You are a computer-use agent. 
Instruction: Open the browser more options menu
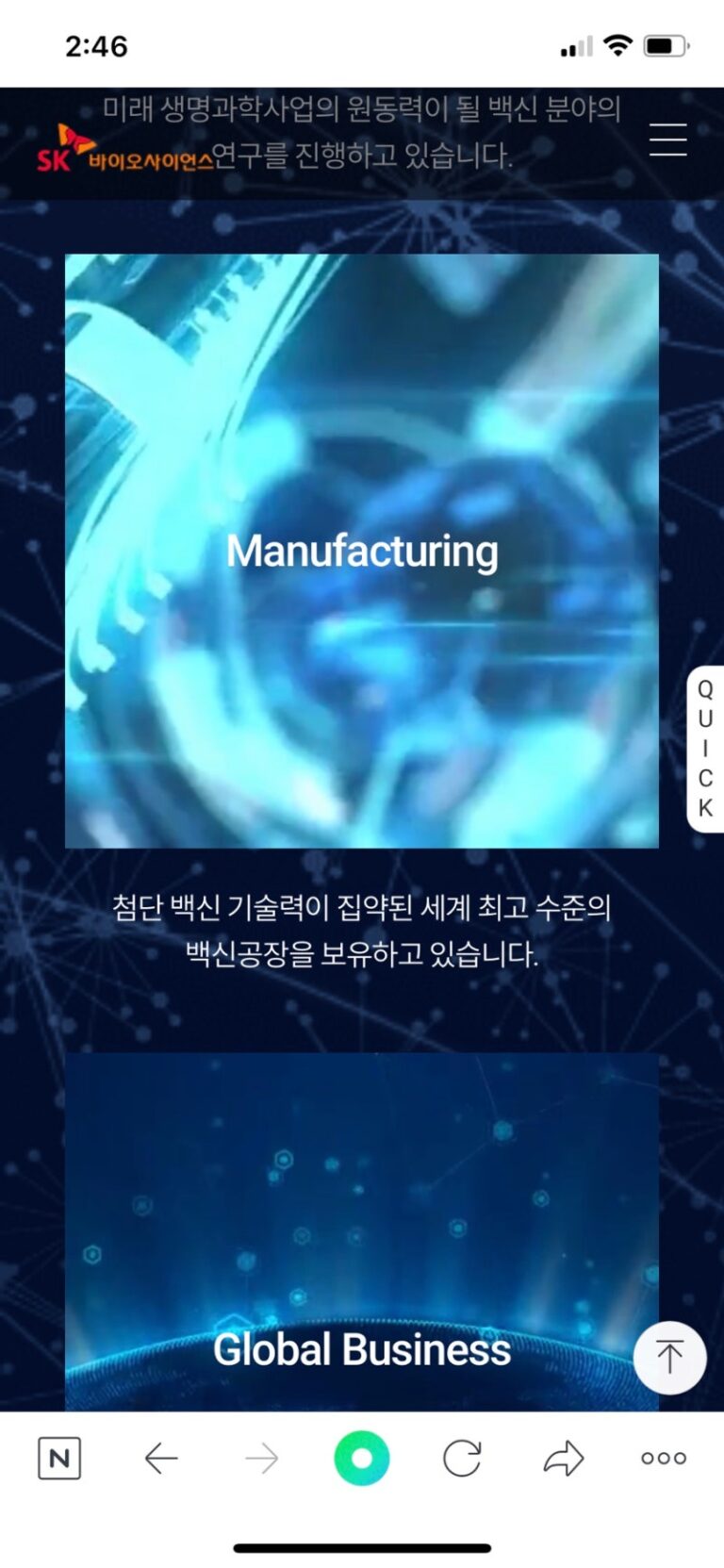pyautogui.click(x=664, y=1459)
